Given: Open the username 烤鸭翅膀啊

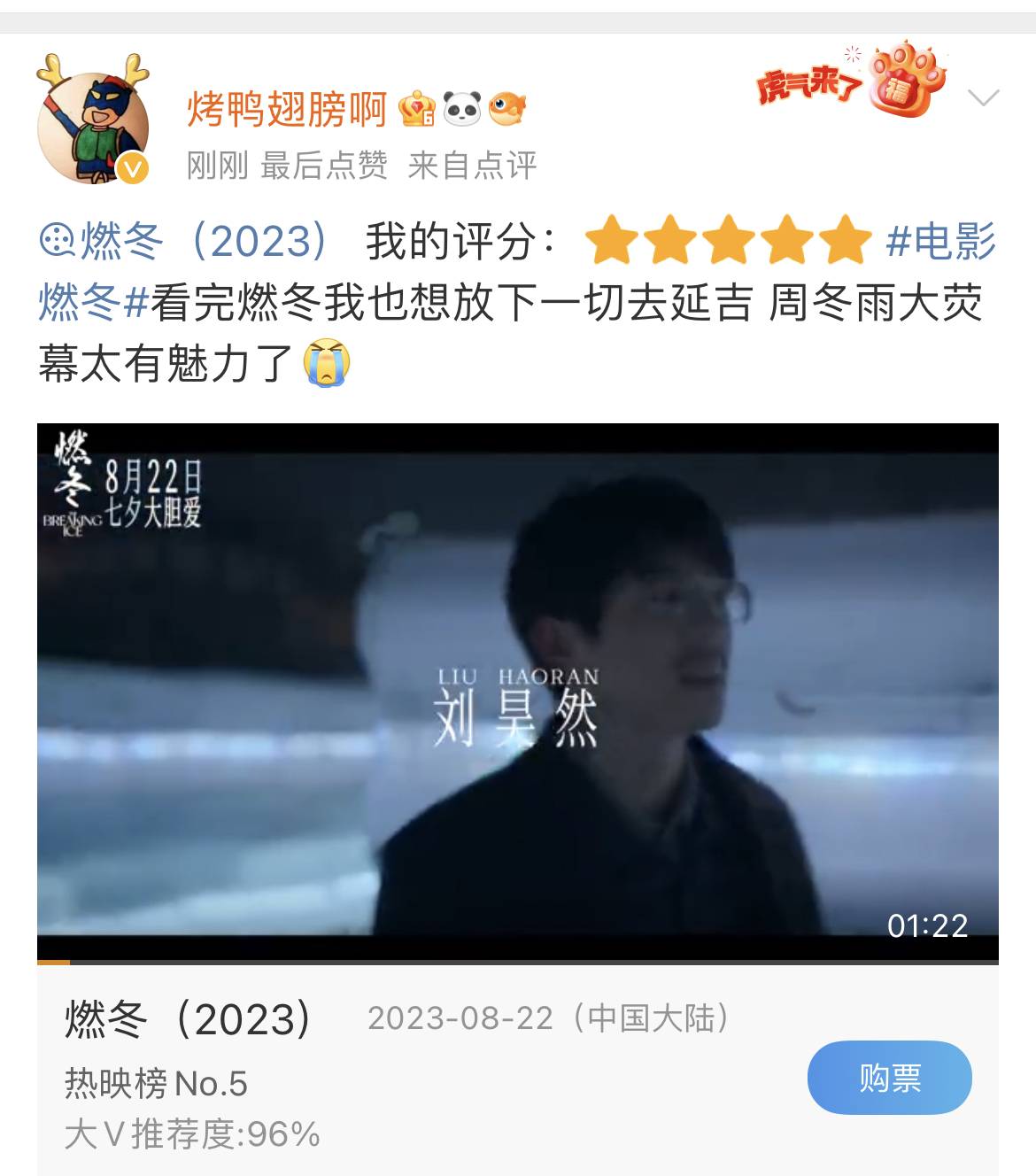Looking at the screenshot, I should pyautogui.click(x=287, y=110).
